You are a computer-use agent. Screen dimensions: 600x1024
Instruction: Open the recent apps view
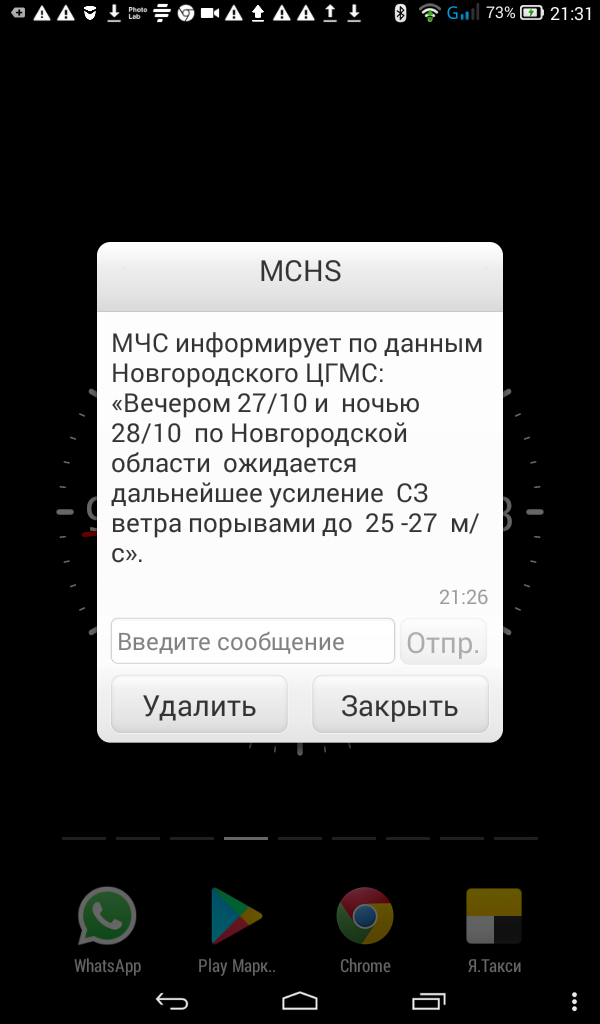pyautogui.click(x=428, y=1000)
